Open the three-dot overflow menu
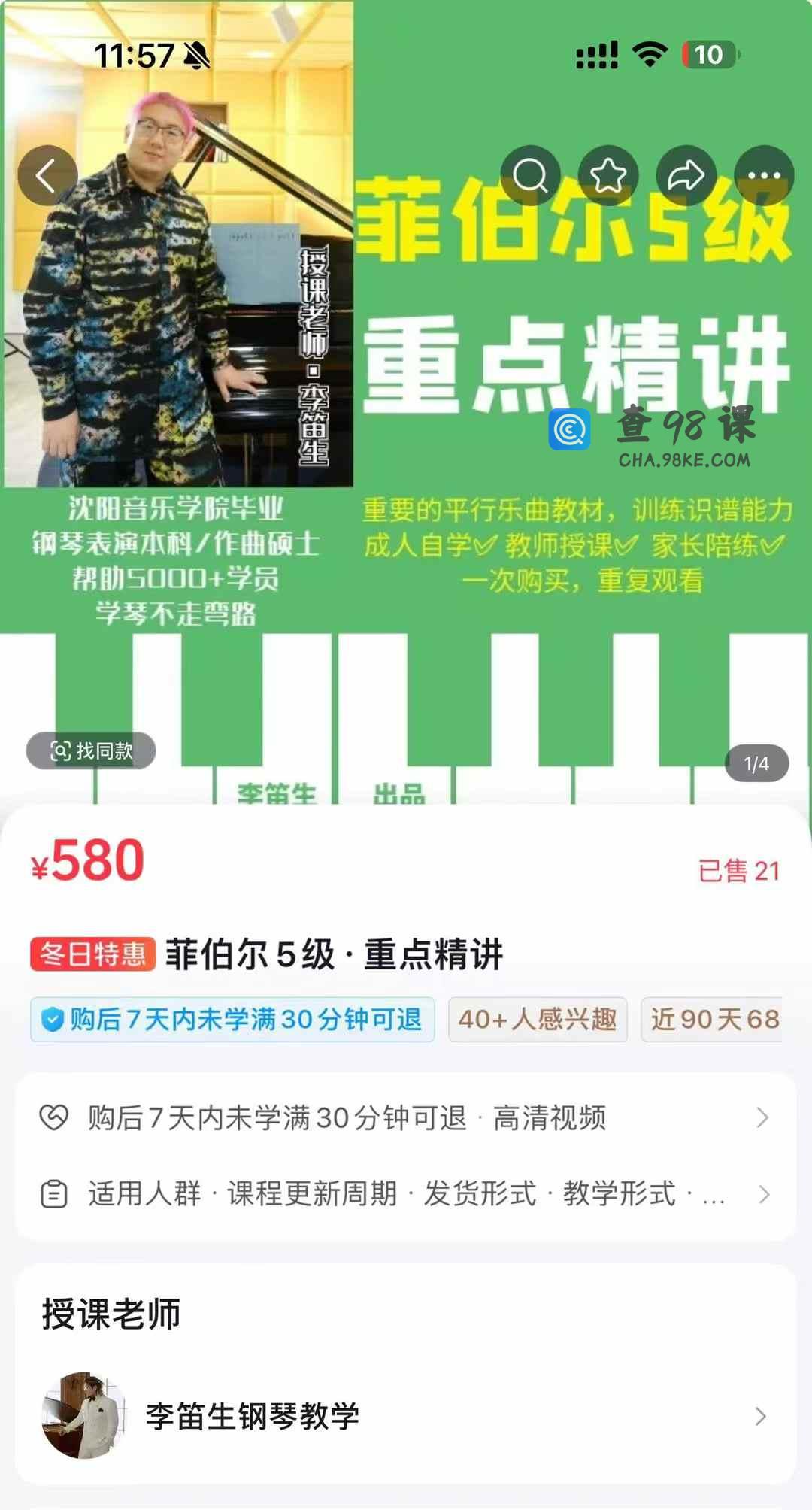Image resolution: width=812 pixels, height=1510 pixels. tap(764, 175)
